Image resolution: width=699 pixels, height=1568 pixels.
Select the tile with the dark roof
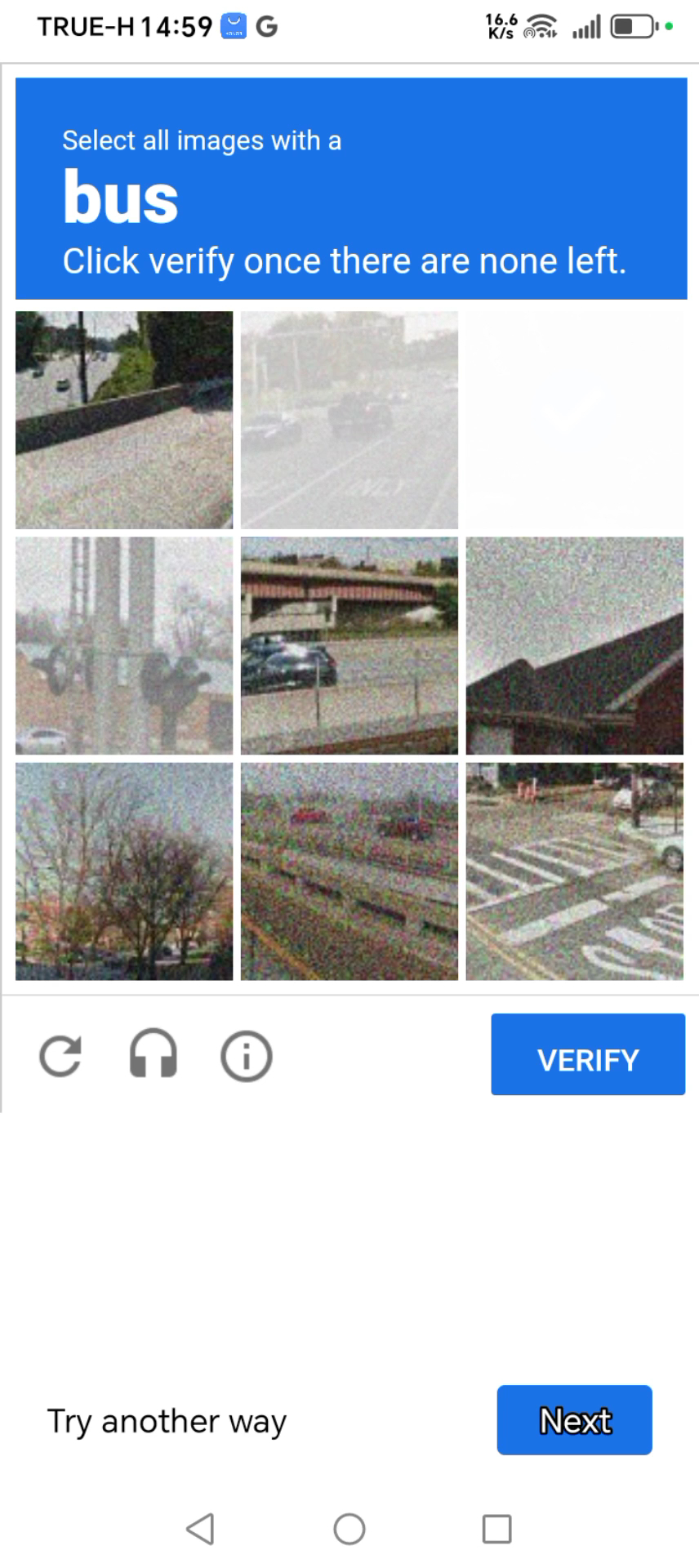point(574,645)
